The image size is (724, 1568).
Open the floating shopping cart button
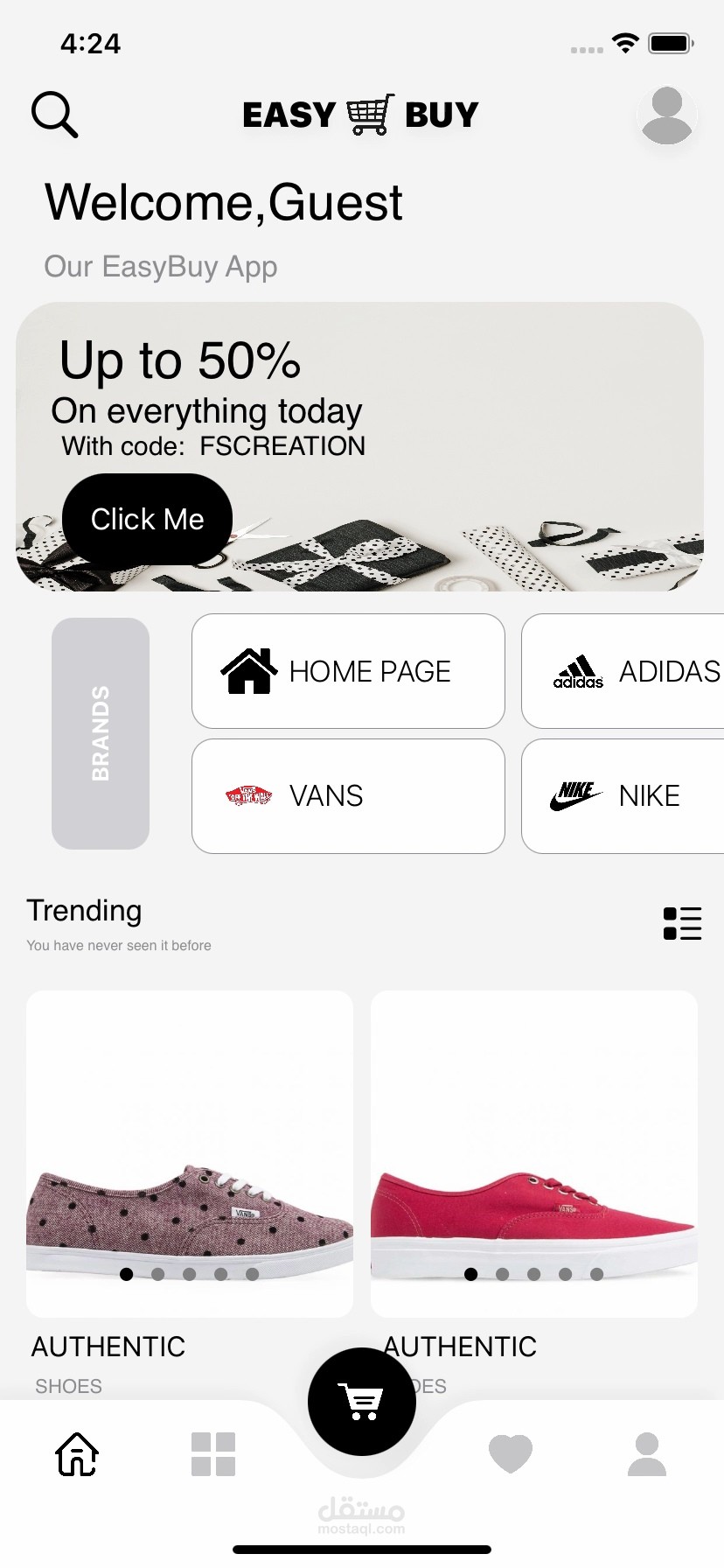pos(361,1402)
